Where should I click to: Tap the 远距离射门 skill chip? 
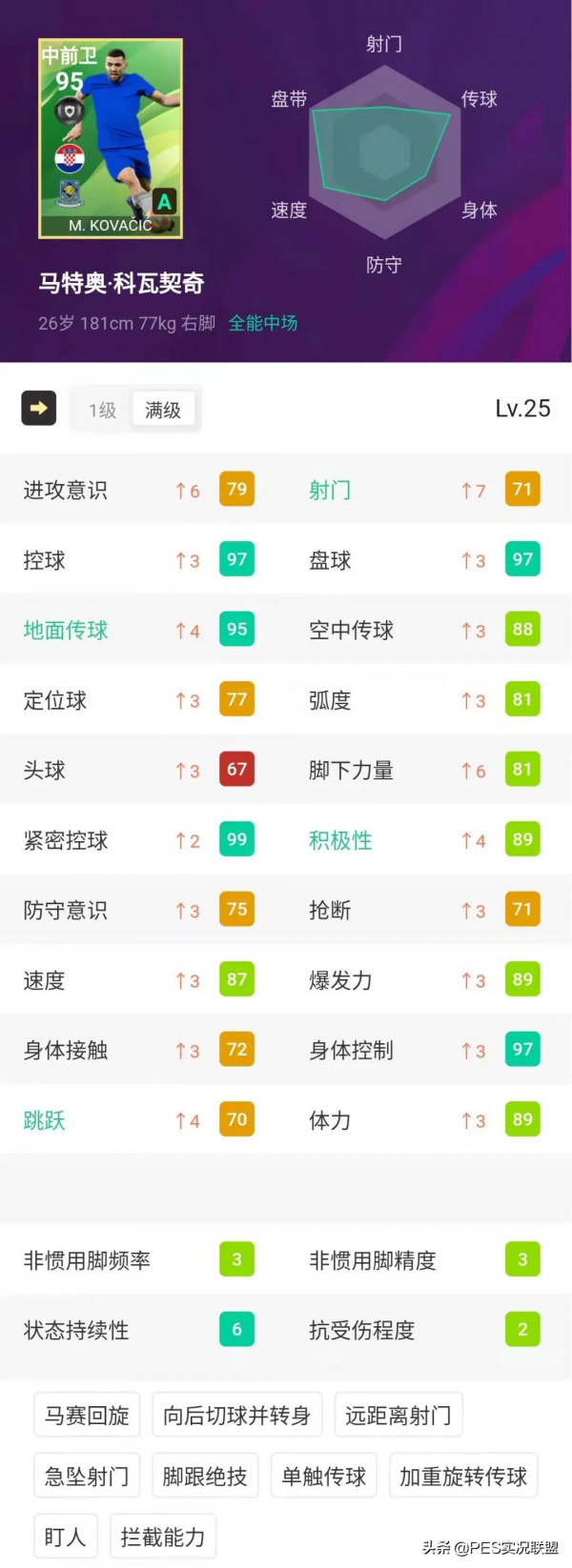point(398,1416)
